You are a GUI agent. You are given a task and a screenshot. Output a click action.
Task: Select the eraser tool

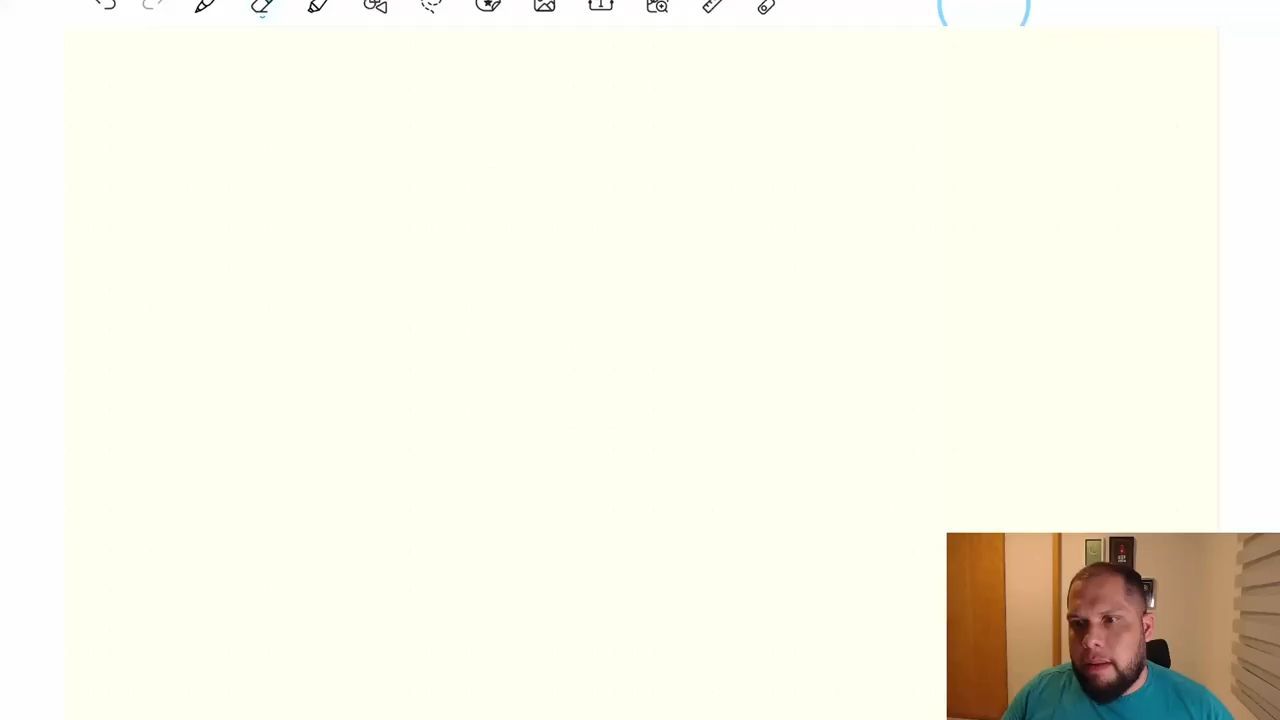[262, 6]
